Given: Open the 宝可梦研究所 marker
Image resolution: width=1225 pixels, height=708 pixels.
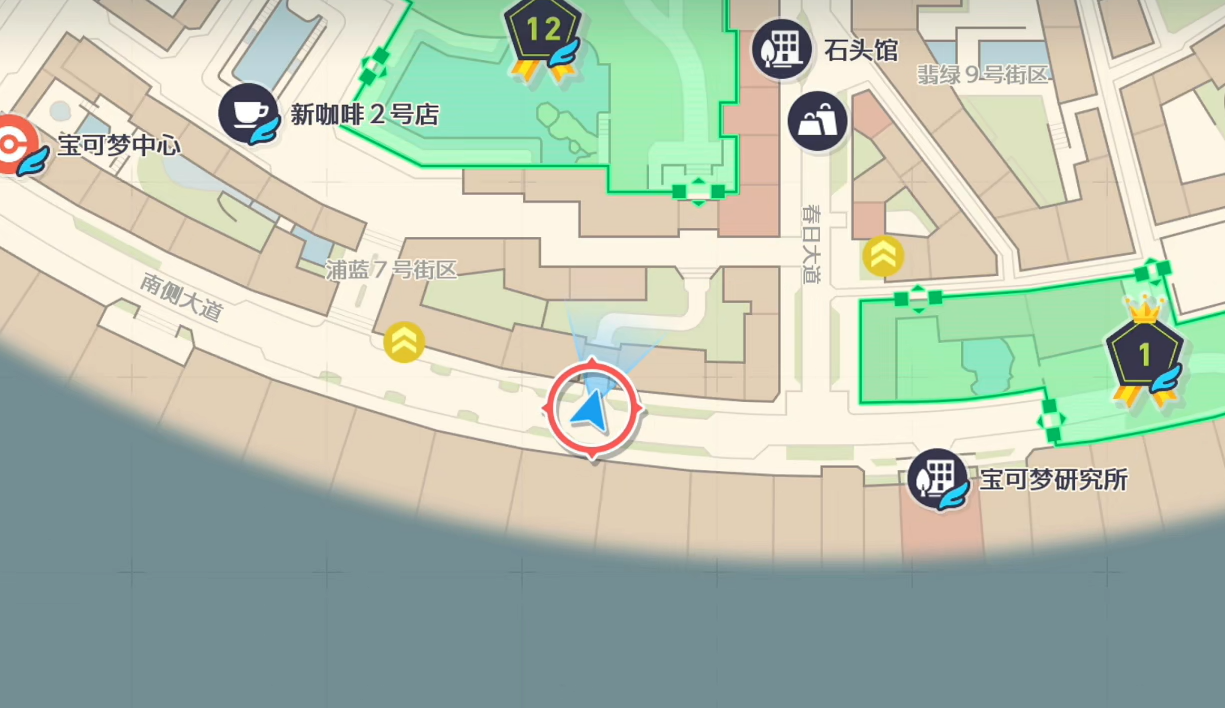Looking at the screenshot, I should click(938, 479).
